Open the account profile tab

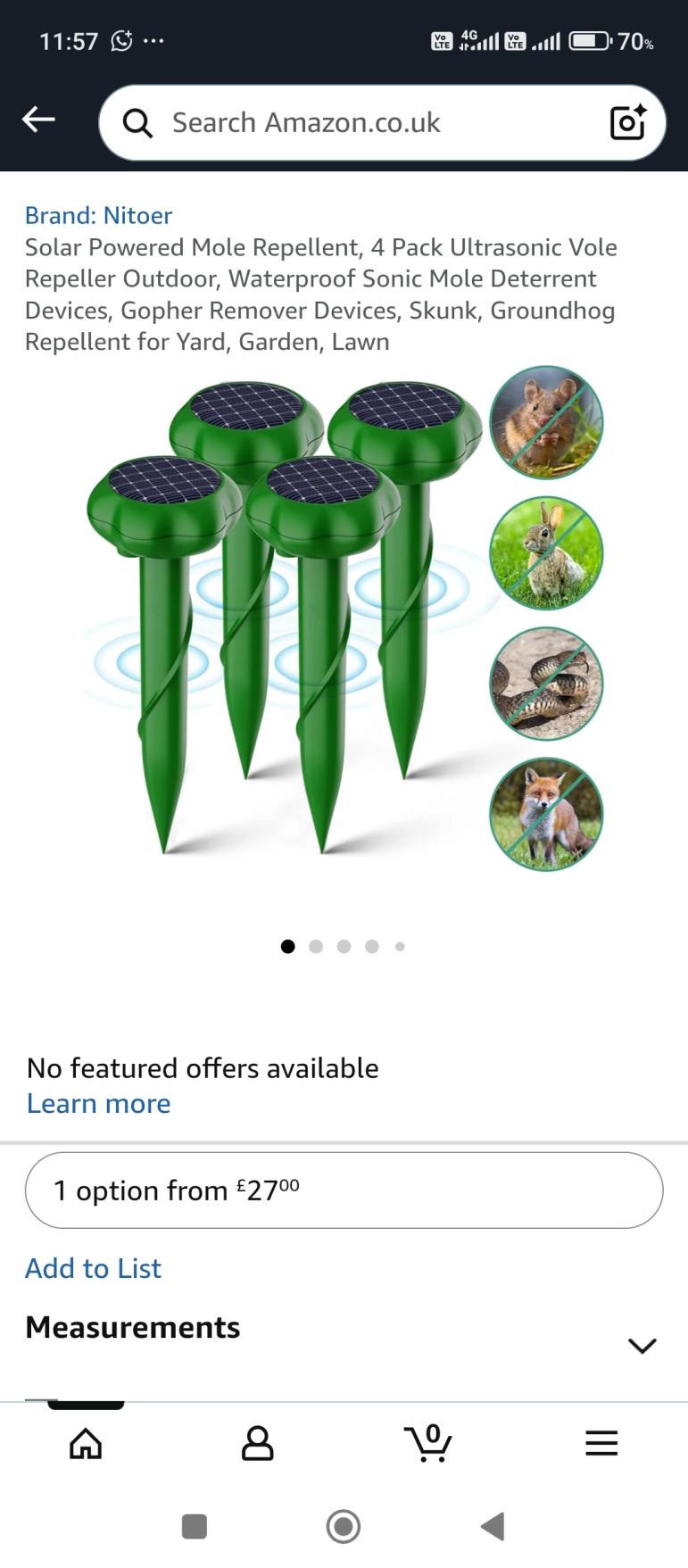click(x=257, y=1443)
